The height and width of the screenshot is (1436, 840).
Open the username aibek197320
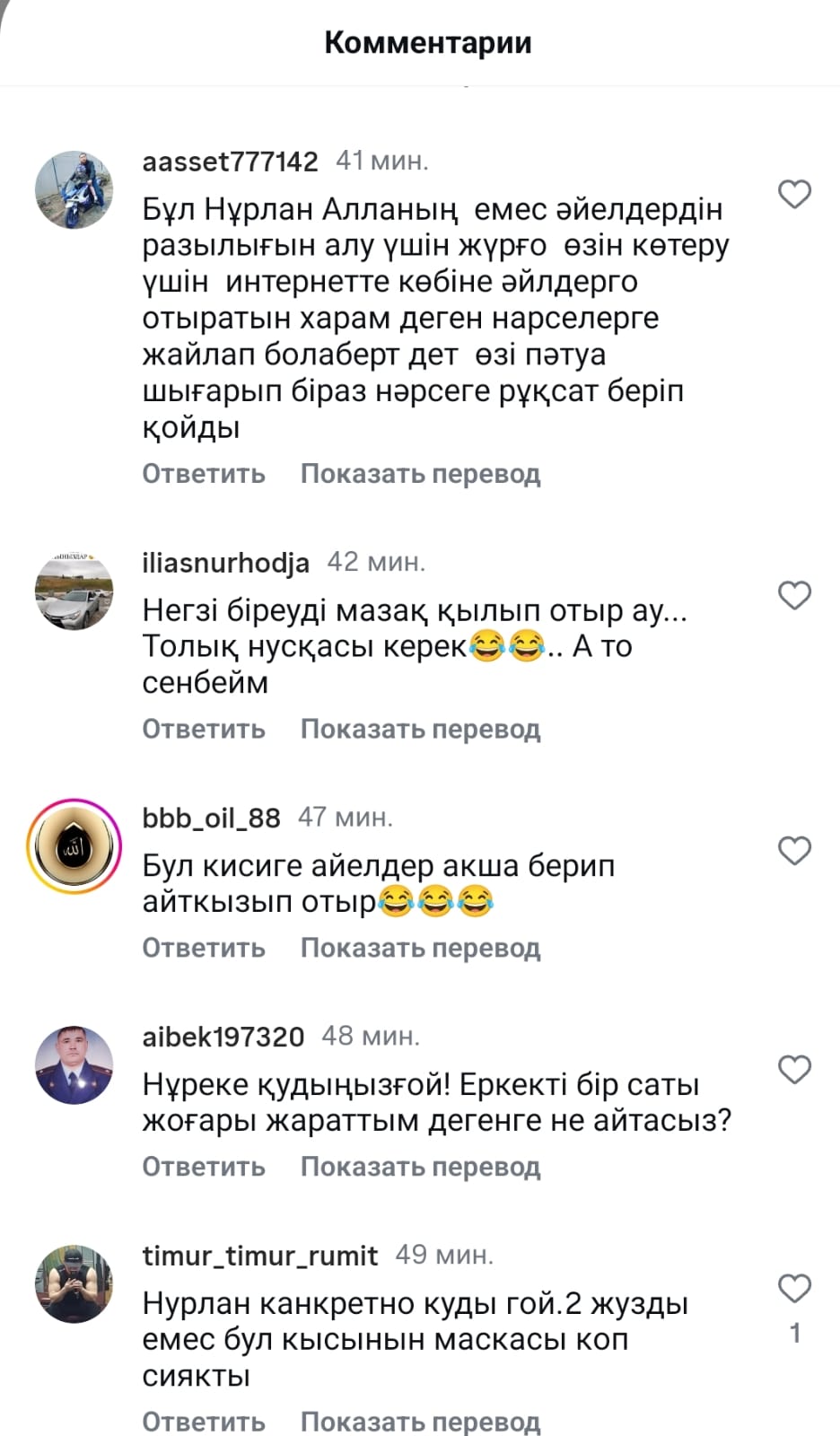click(x=223, y=1037)
